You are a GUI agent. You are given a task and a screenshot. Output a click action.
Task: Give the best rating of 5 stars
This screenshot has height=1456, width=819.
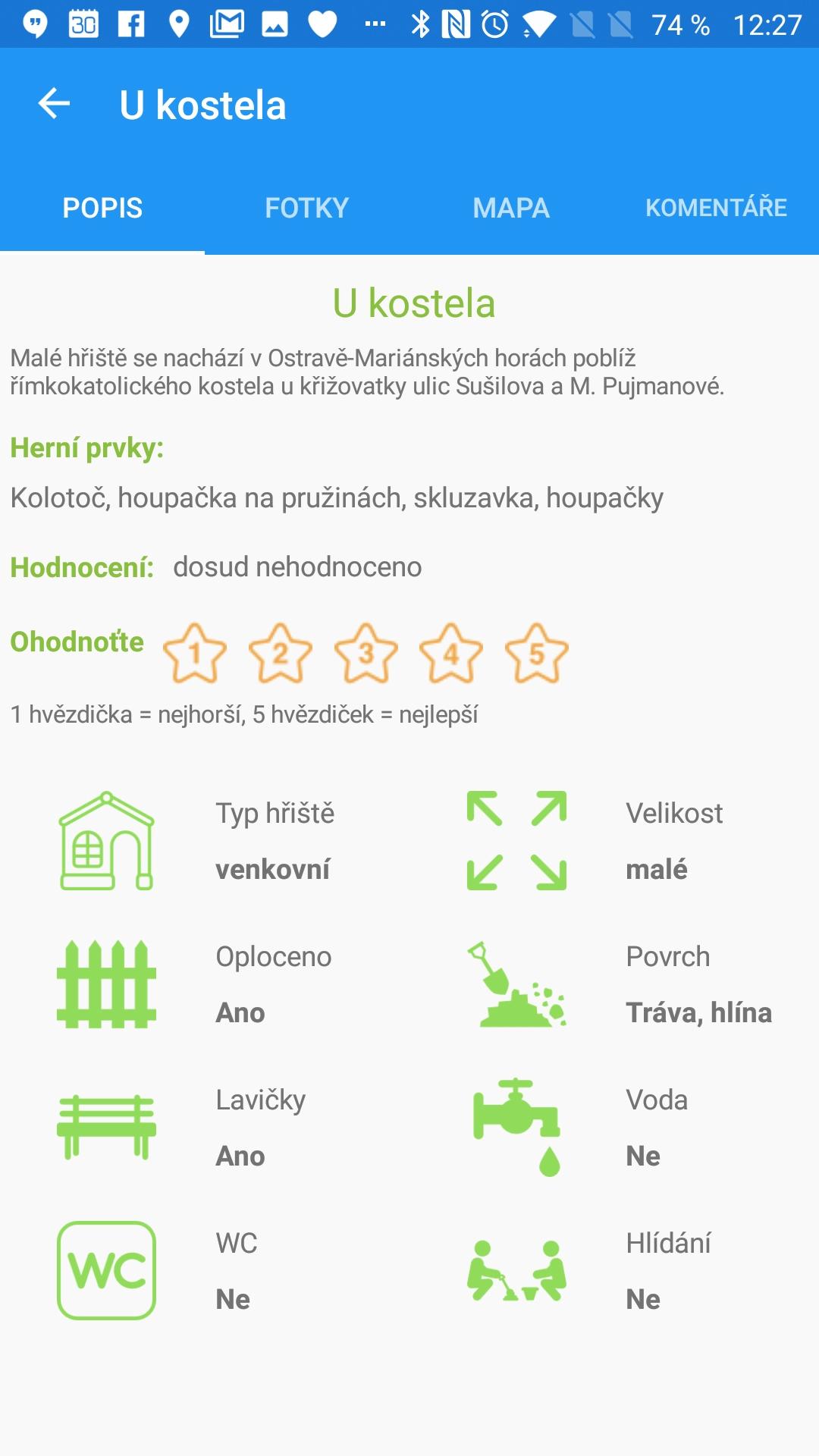(x=537, y=653)
